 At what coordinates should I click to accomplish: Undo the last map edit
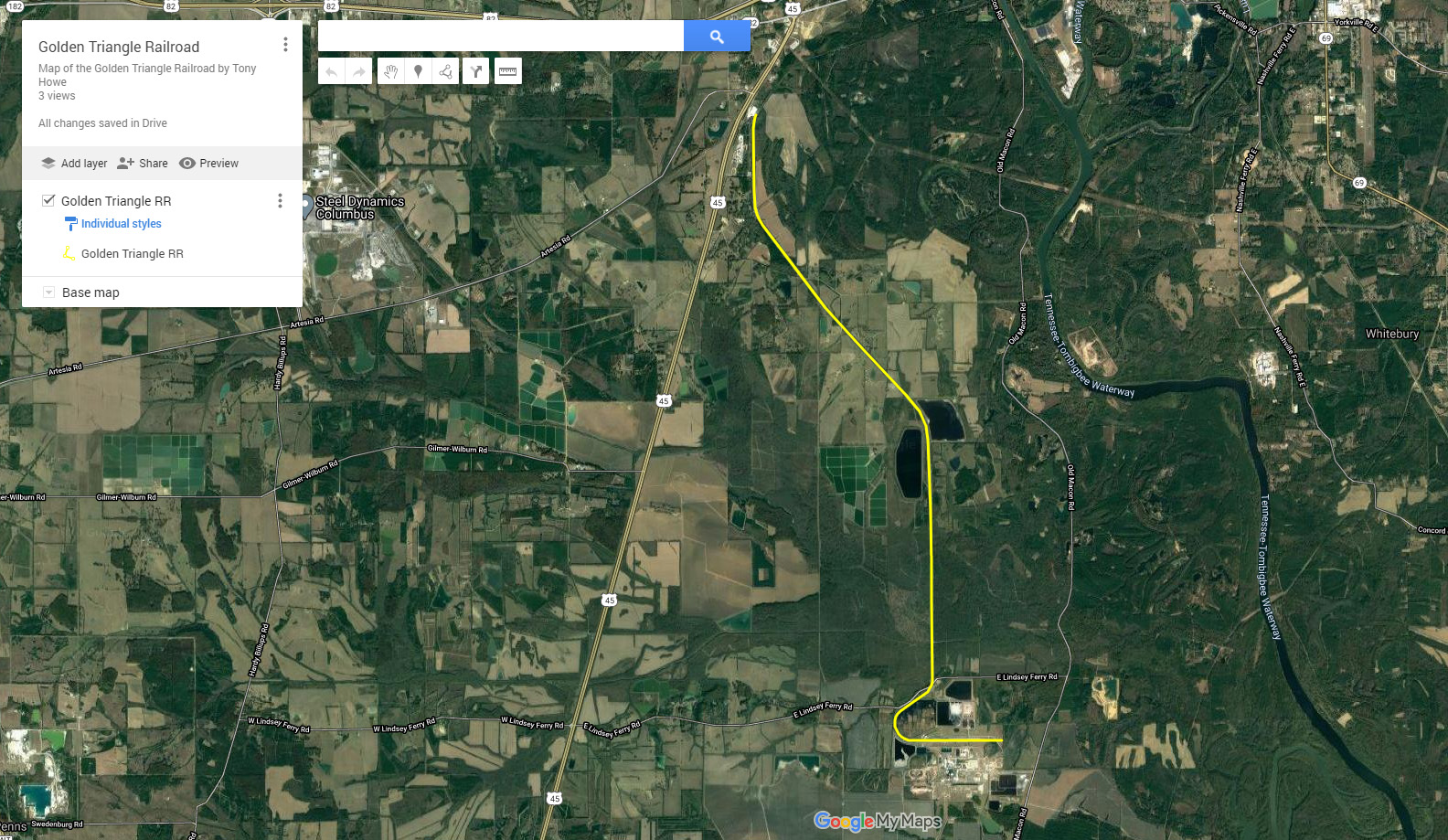coord(332,71)
